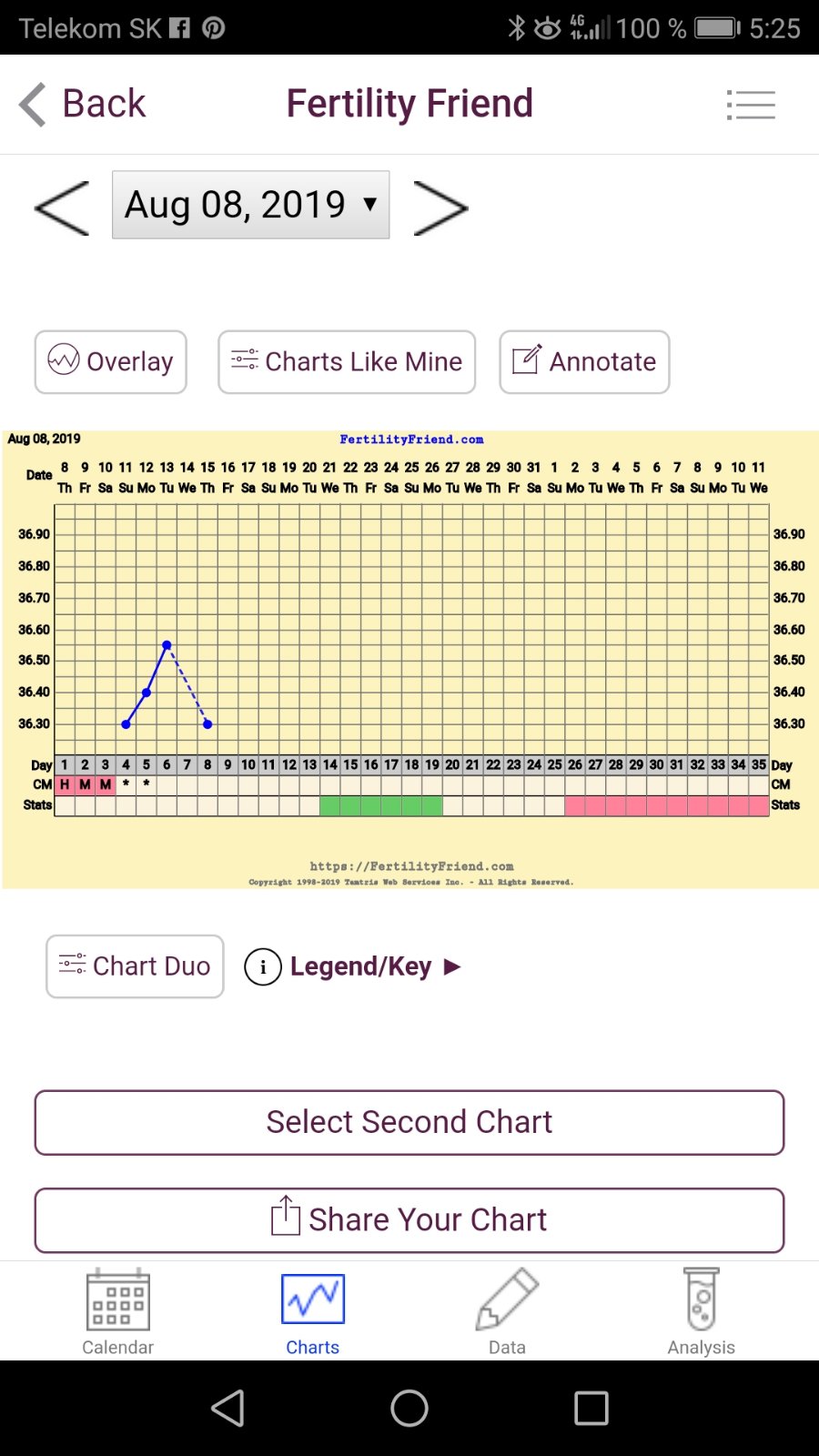Share Your Chart
This screenshot has width=819, height=1456.
tap(409, 1220)
